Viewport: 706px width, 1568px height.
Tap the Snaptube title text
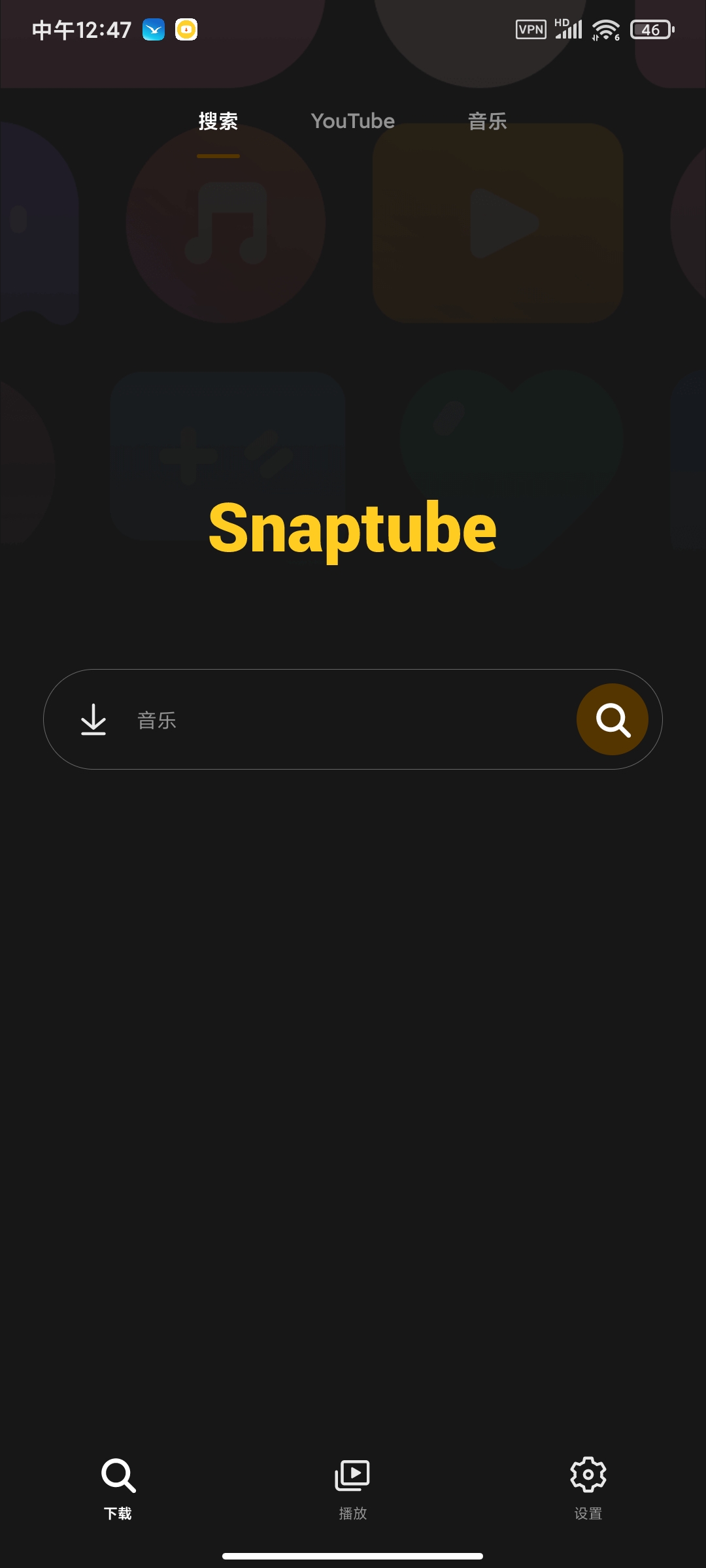click(x=353, y=529)
